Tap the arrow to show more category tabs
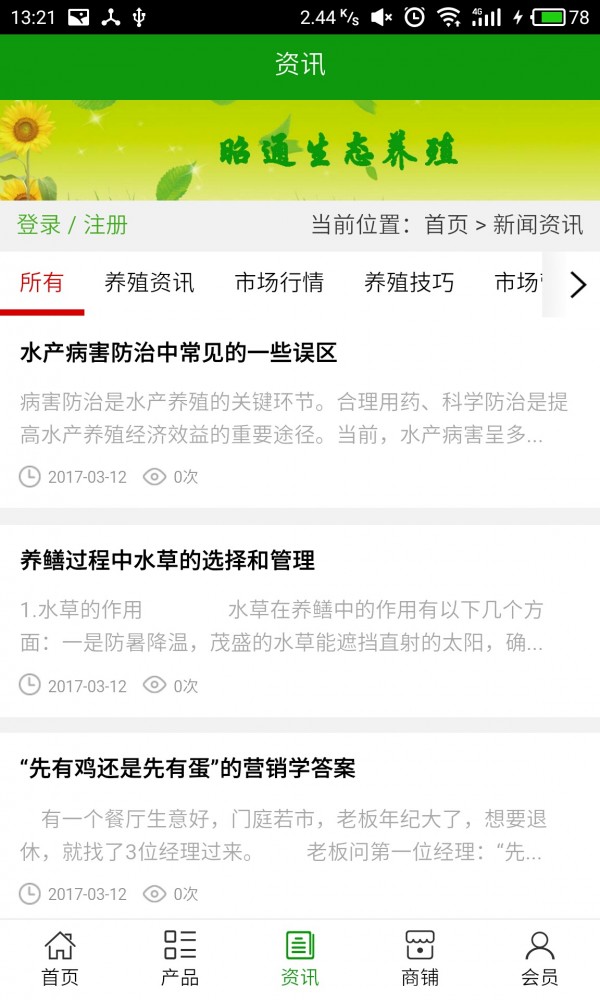Image resolution: width=600 pixels, height=1000 pixels. click(x=577, y=285)
